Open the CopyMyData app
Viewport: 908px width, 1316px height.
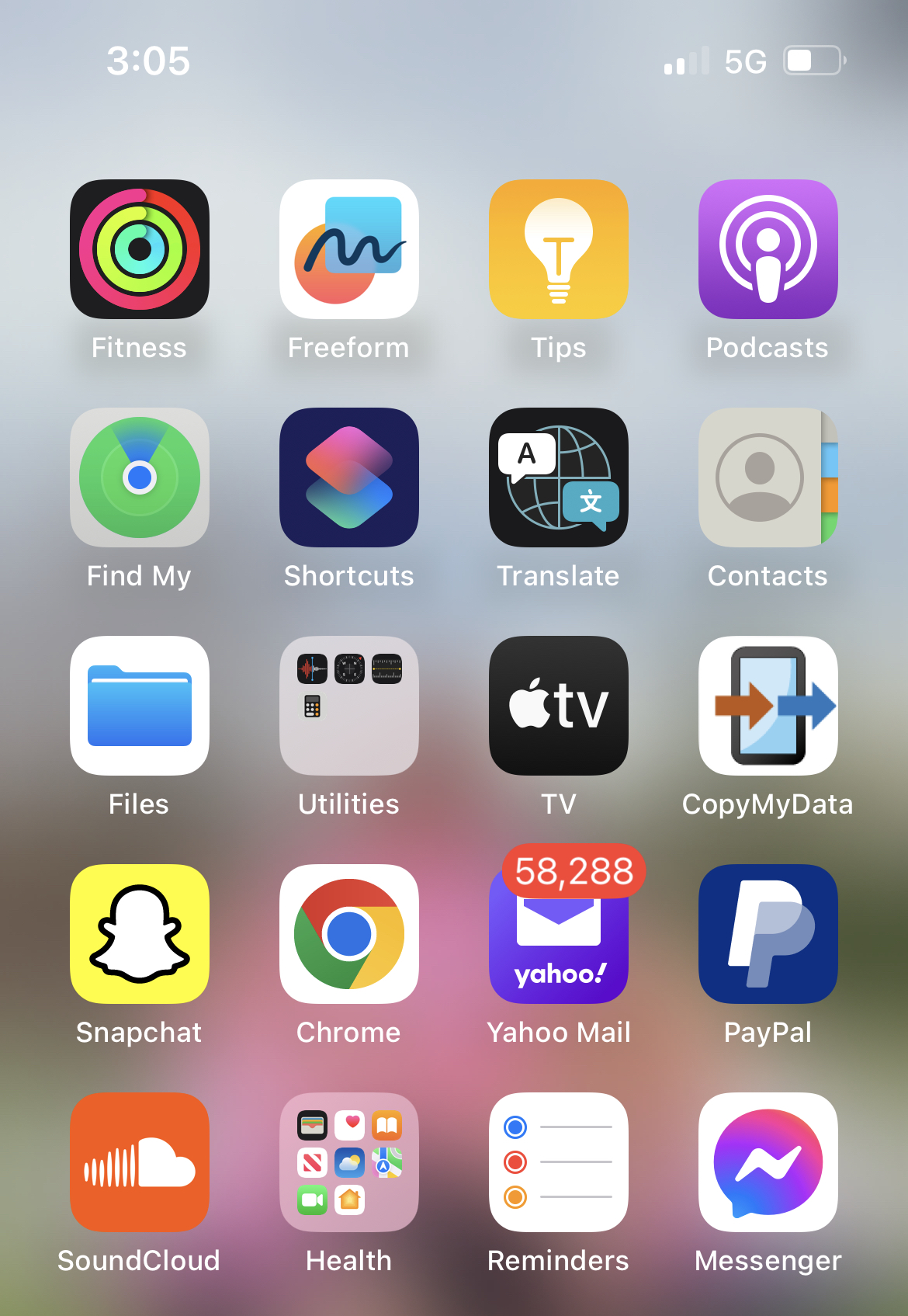click(768, 706)
